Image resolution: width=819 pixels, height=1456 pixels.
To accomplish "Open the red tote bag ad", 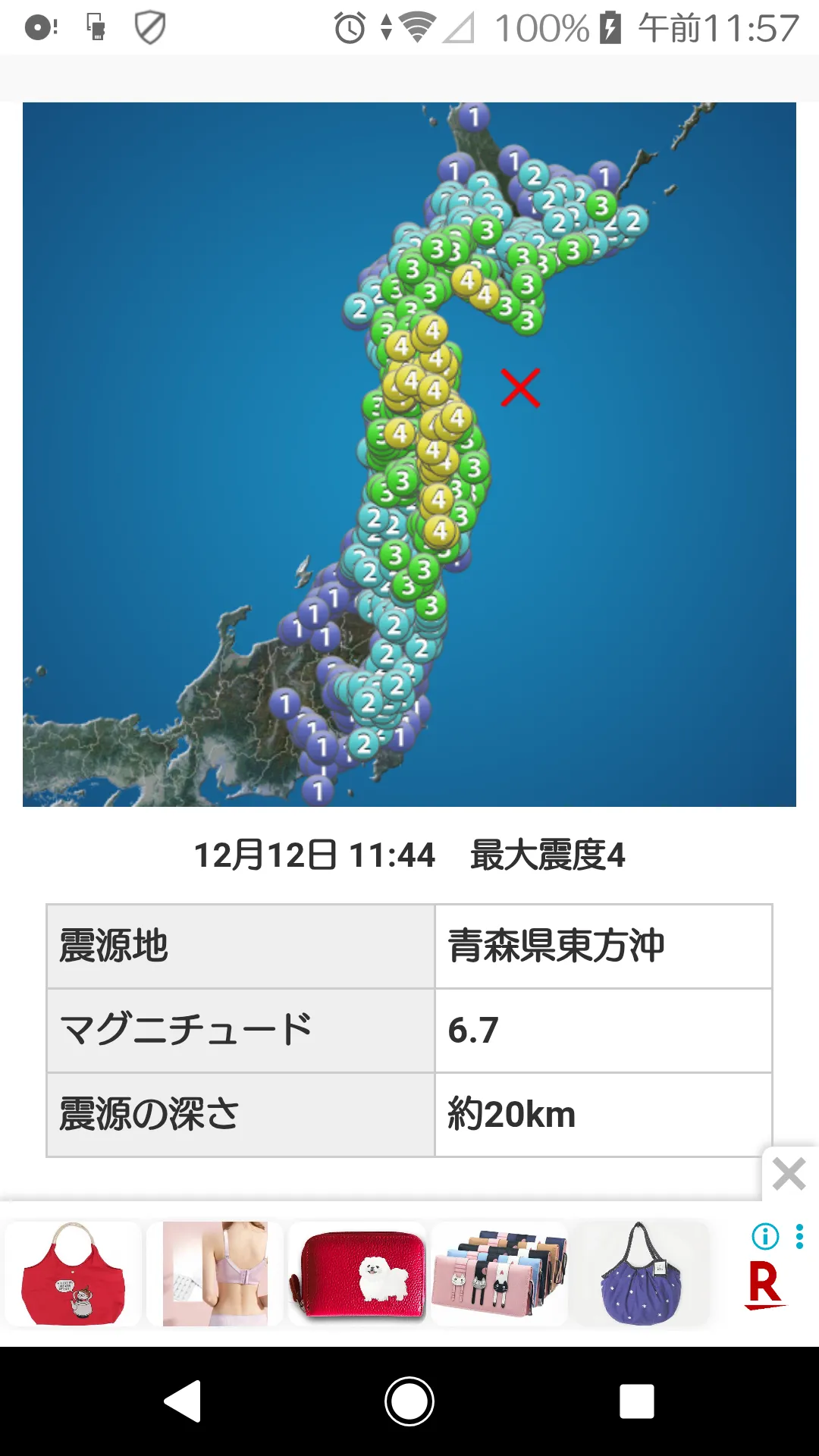I will (x=73, y=1273).
